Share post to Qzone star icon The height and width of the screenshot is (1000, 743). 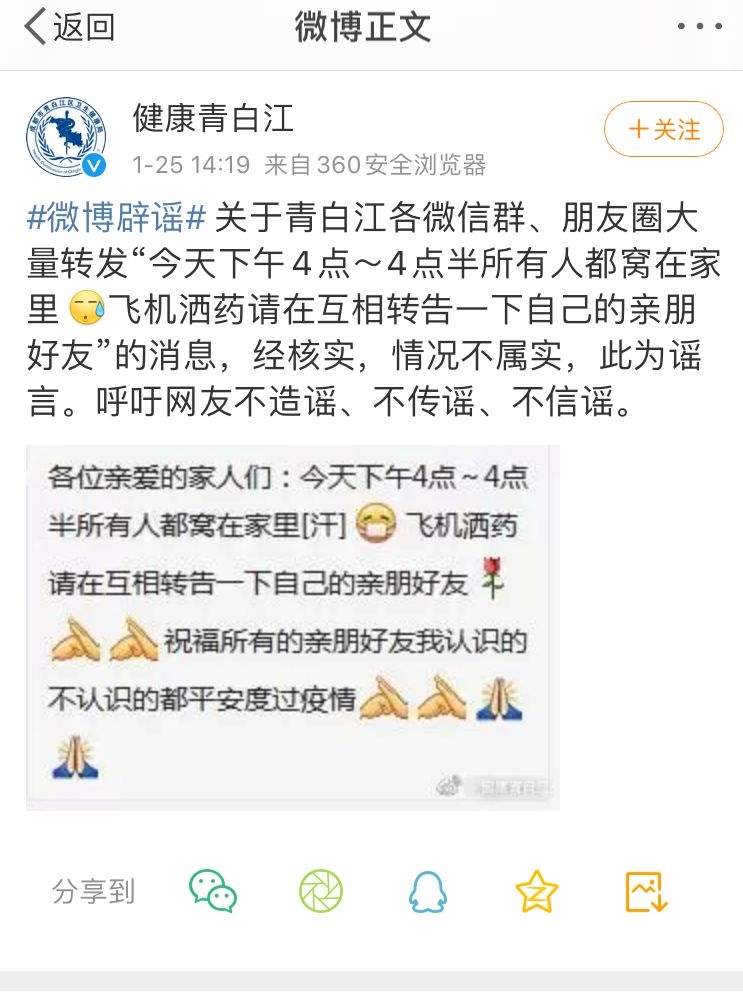tap(536, 890)
